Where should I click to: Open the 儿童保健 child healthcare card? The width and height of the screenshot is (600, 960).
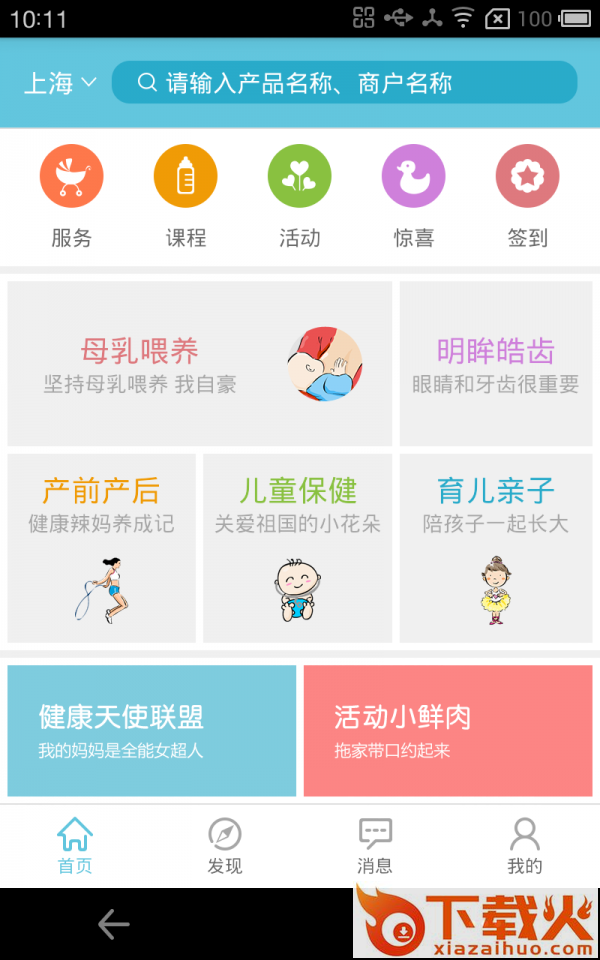click(297, 548)
